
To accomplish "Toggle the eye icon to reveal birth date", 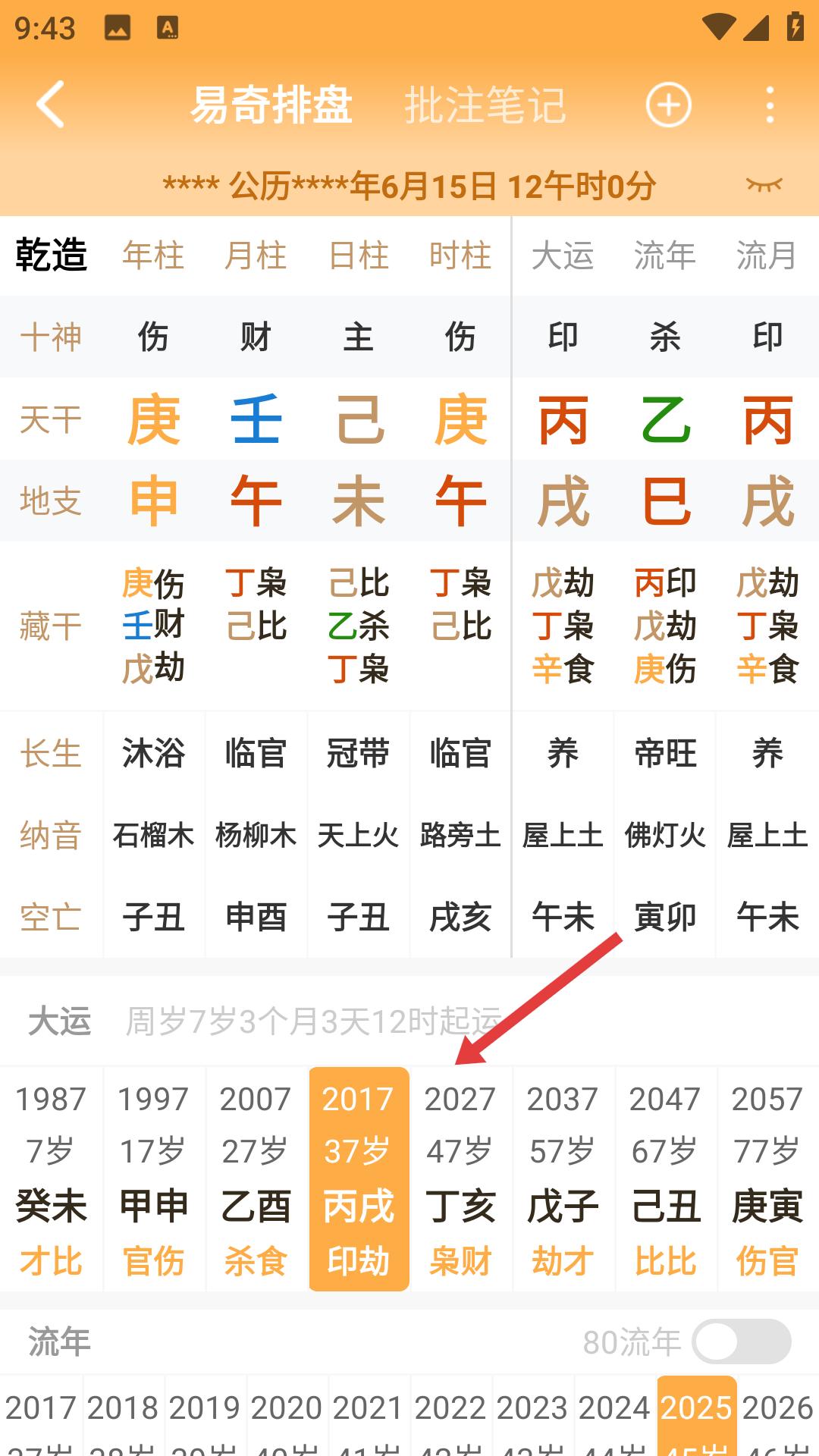I will [763, 185].
